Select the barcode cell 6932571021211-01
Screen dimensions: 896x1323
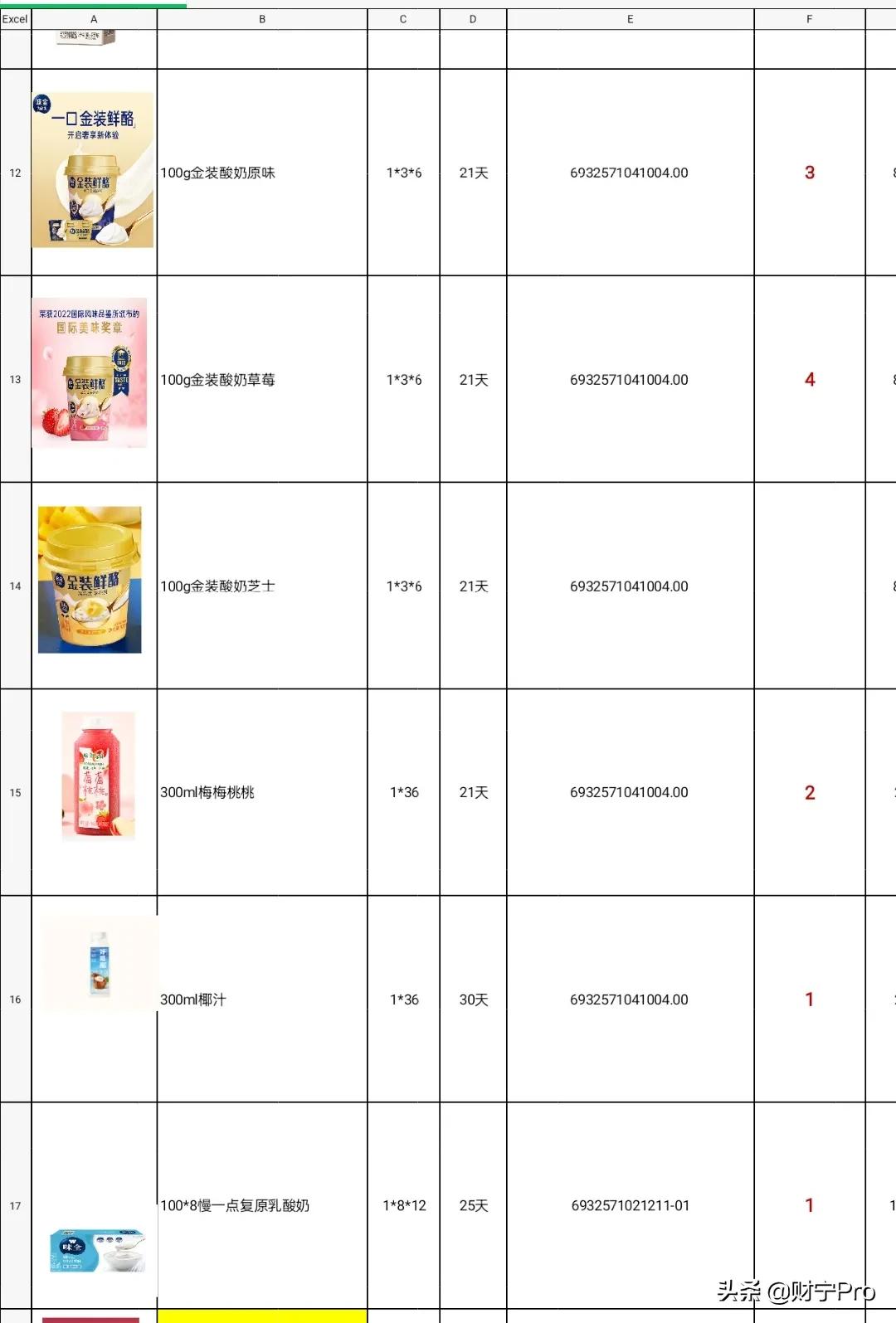tap(630, 1205)
